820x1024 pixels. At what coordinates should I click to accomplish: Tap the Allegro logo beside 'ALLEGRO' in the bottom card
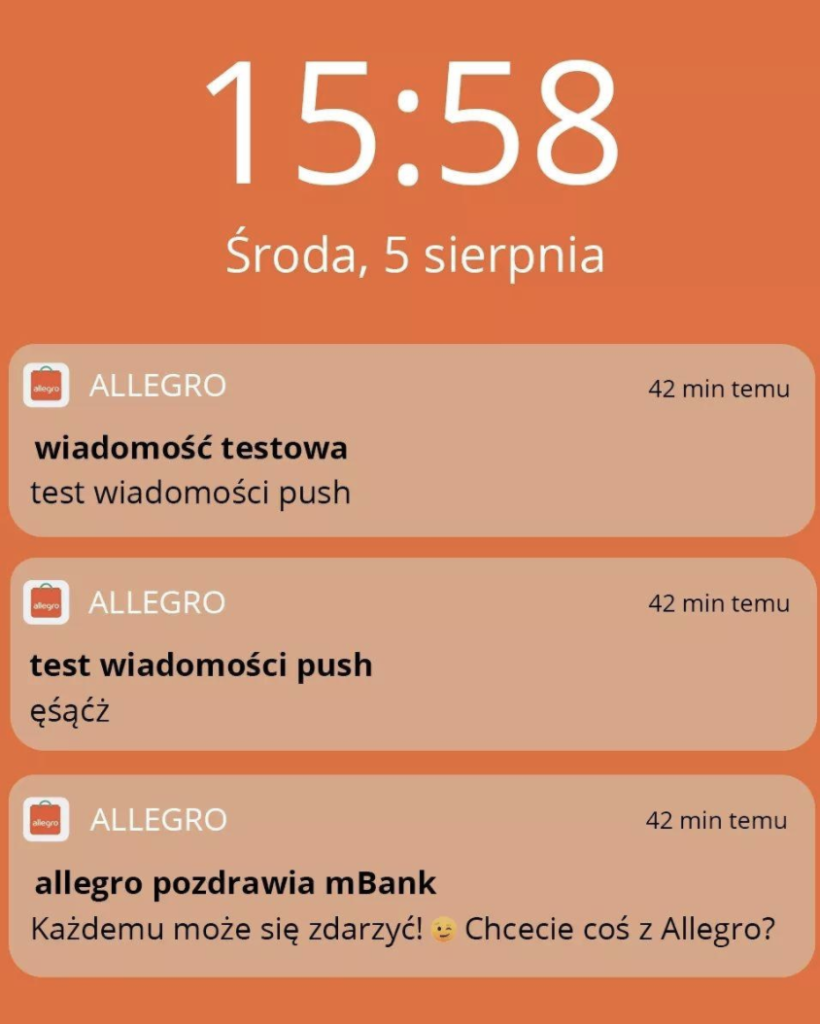(47, 817)
